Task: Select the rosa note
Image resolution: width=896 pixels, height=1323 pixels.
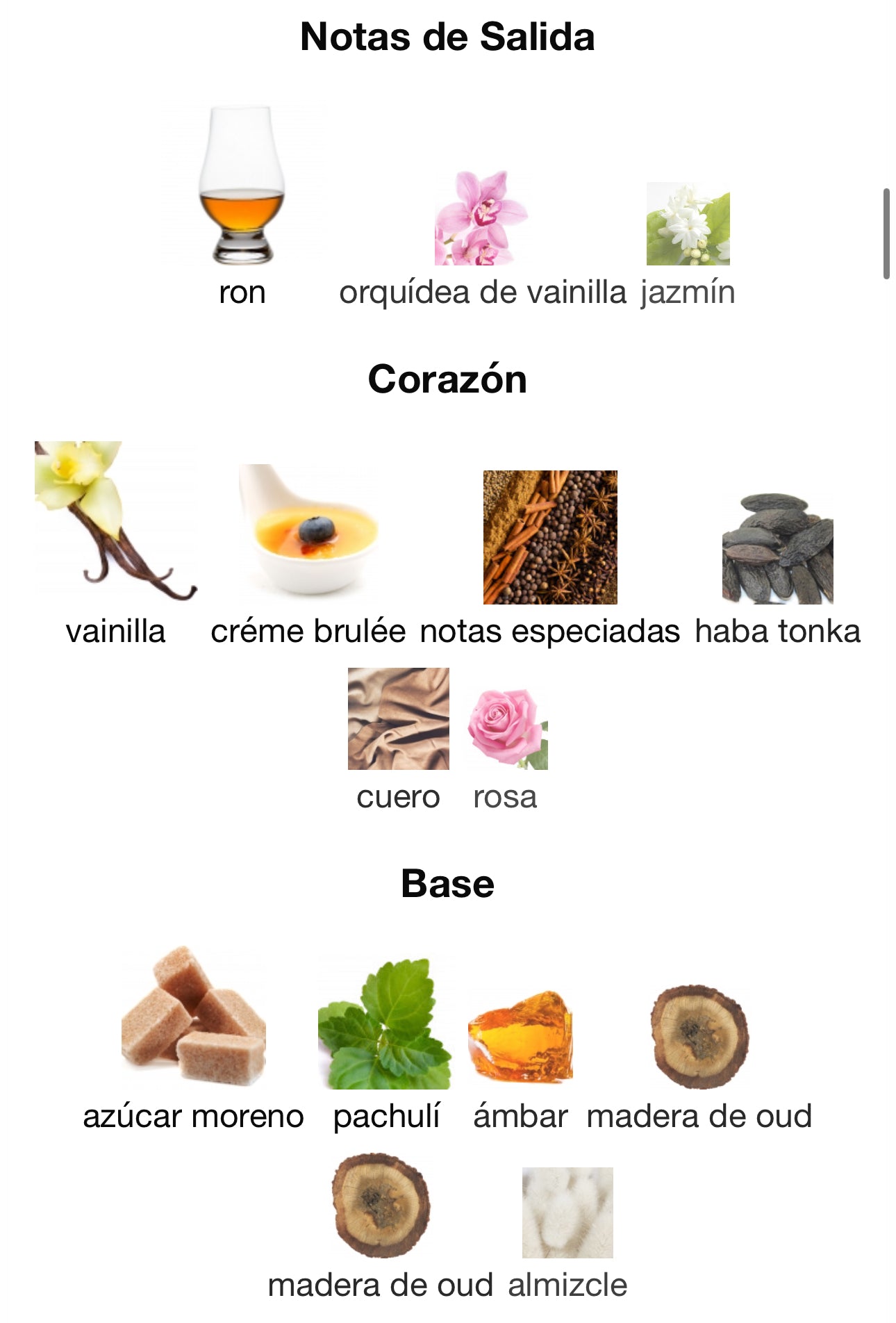Action: coord(506,728)
